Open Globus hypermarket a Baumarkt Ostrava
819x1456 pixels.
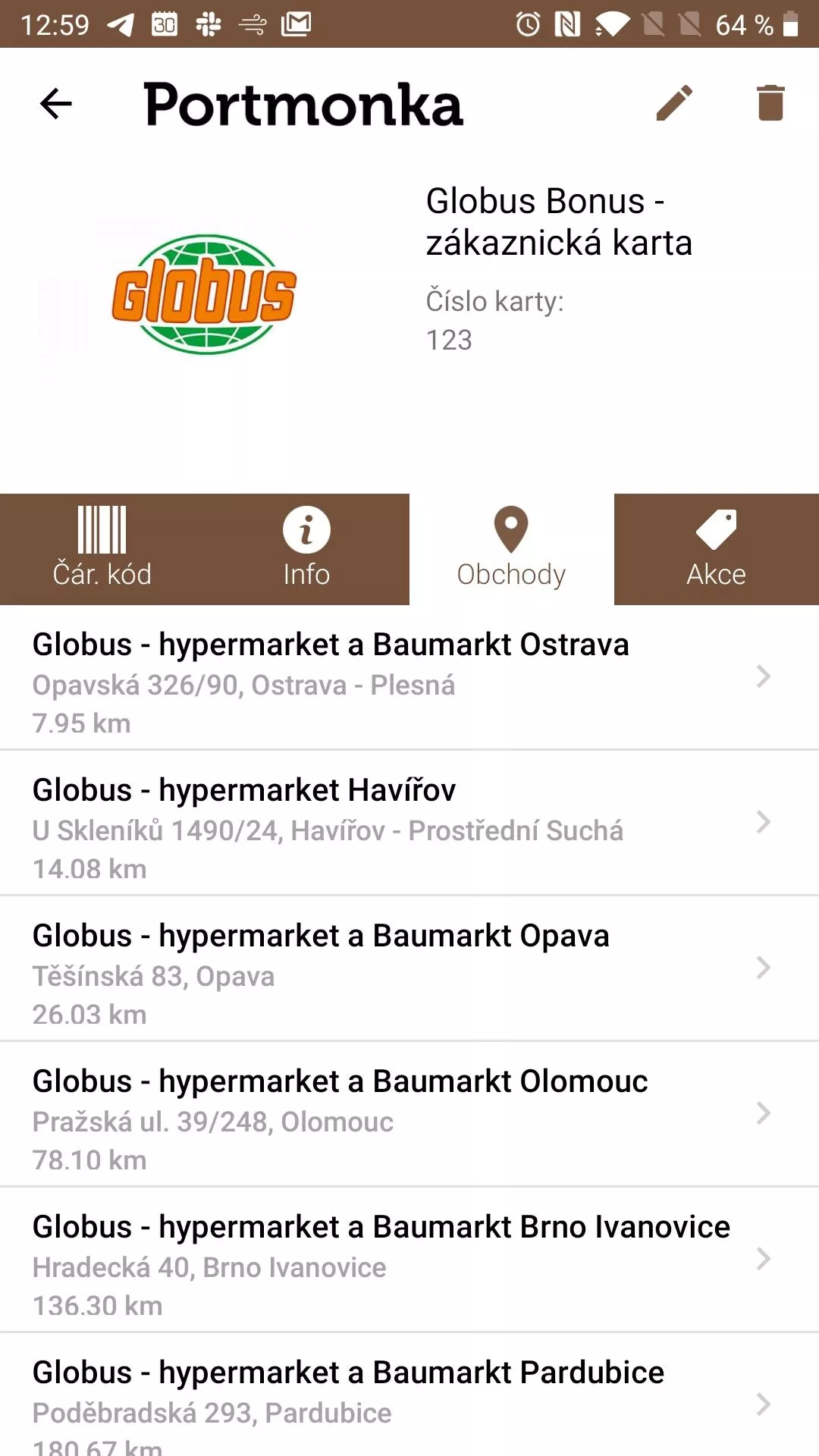[x=409, y=678]
